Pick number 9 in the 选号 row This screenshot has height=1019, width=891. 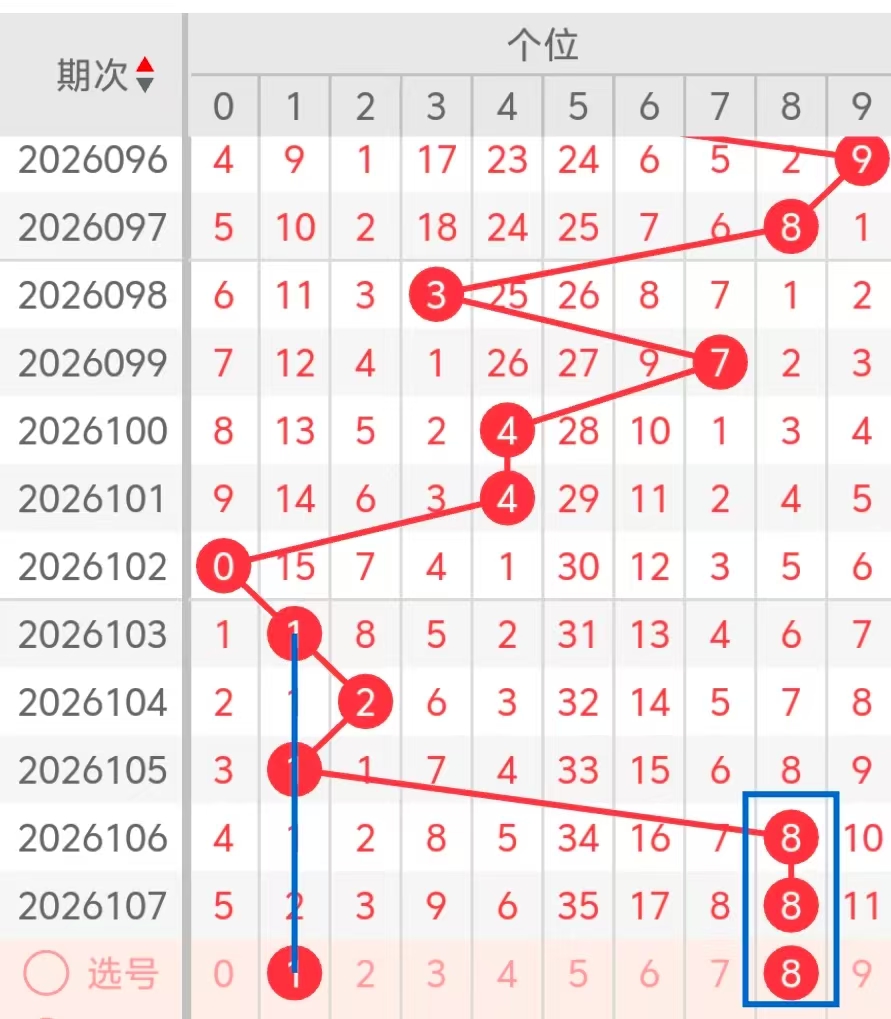click(862, 973)
